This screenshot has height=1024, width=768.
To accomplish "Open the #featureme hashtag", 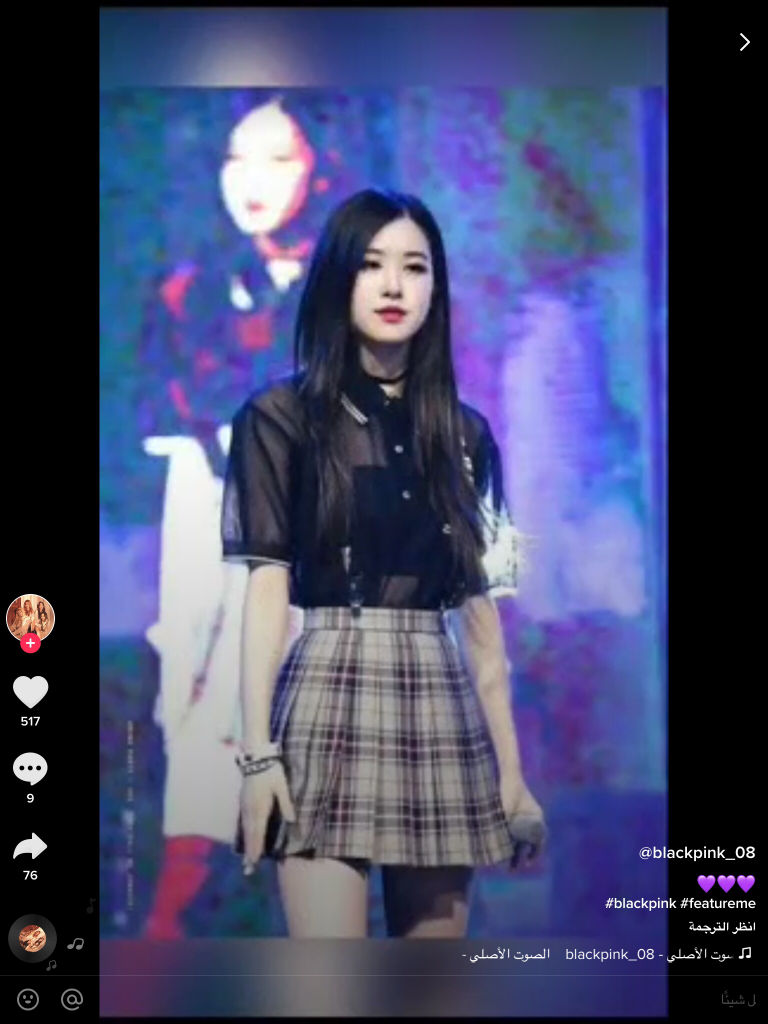I will 718,903.
